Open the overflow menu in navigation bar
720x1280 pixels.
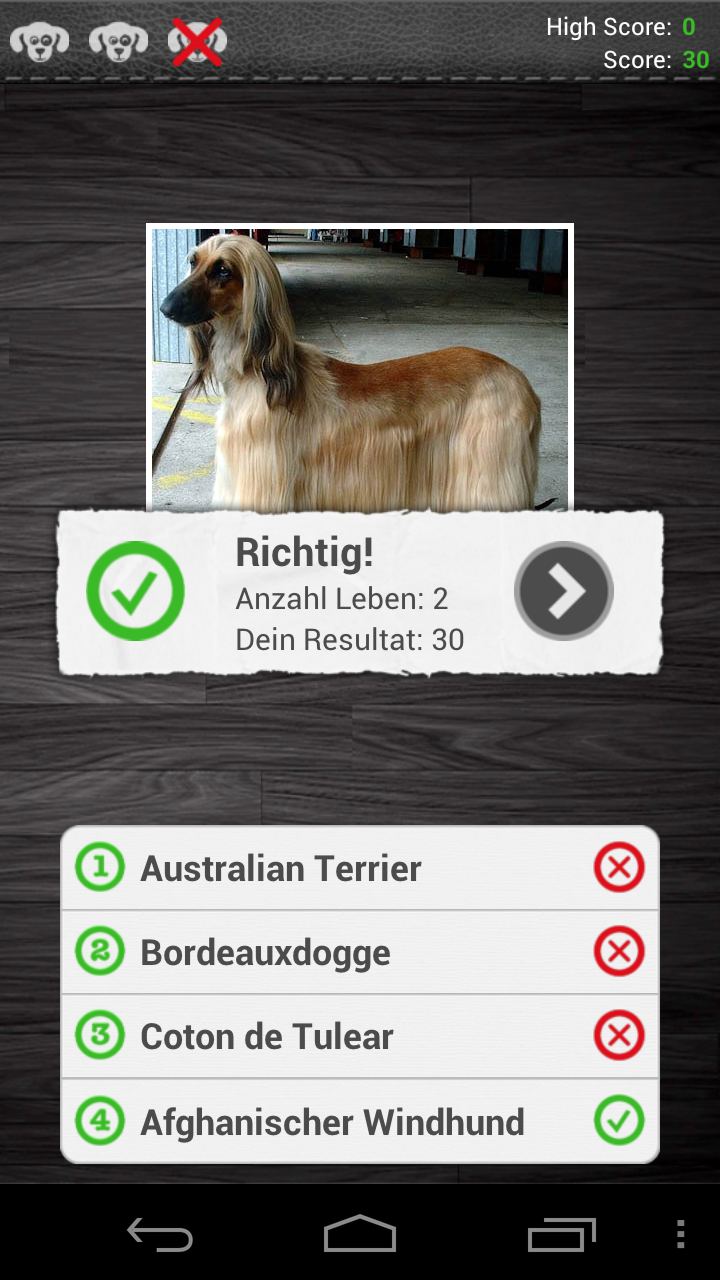(681, 1235)
